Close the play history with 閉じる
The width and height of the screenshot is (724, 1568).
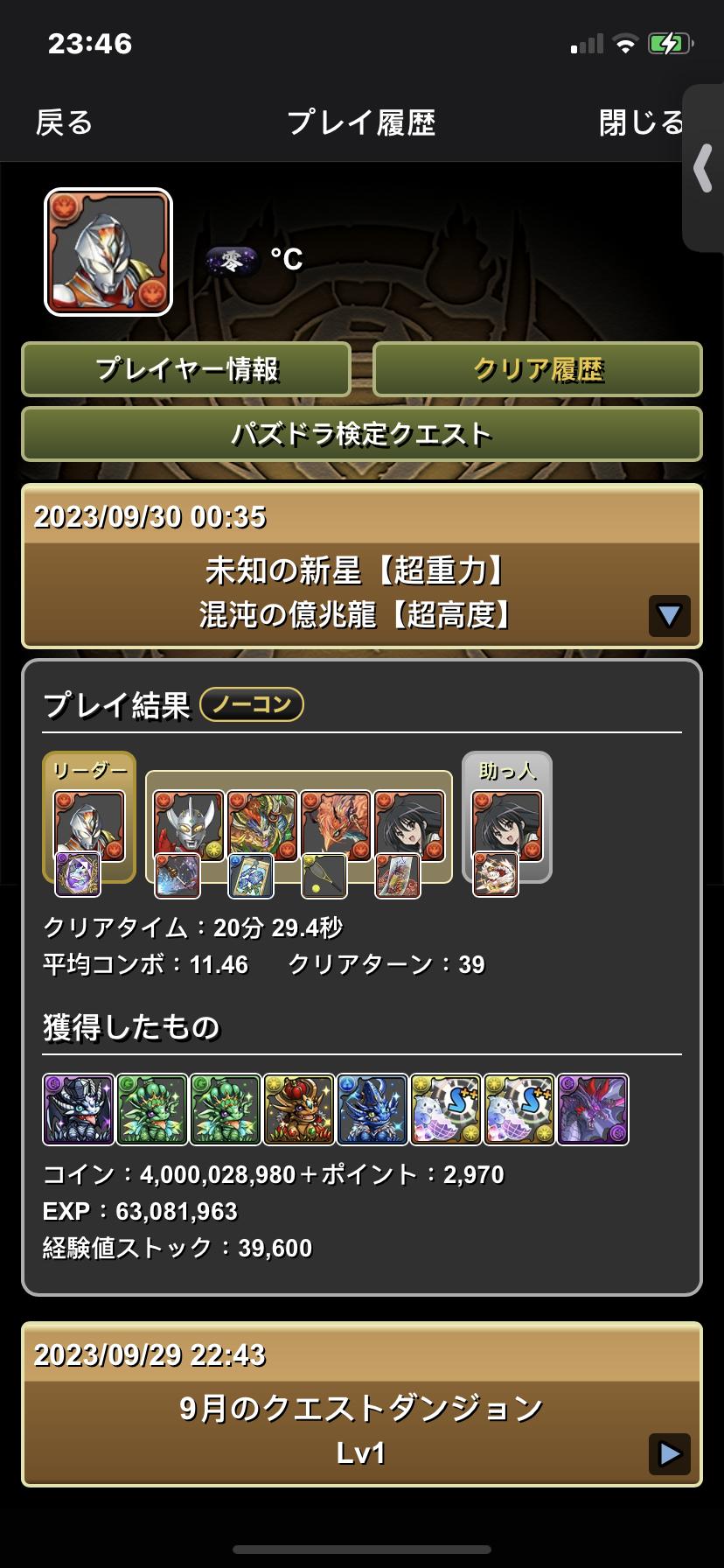(x=641, y=122)
